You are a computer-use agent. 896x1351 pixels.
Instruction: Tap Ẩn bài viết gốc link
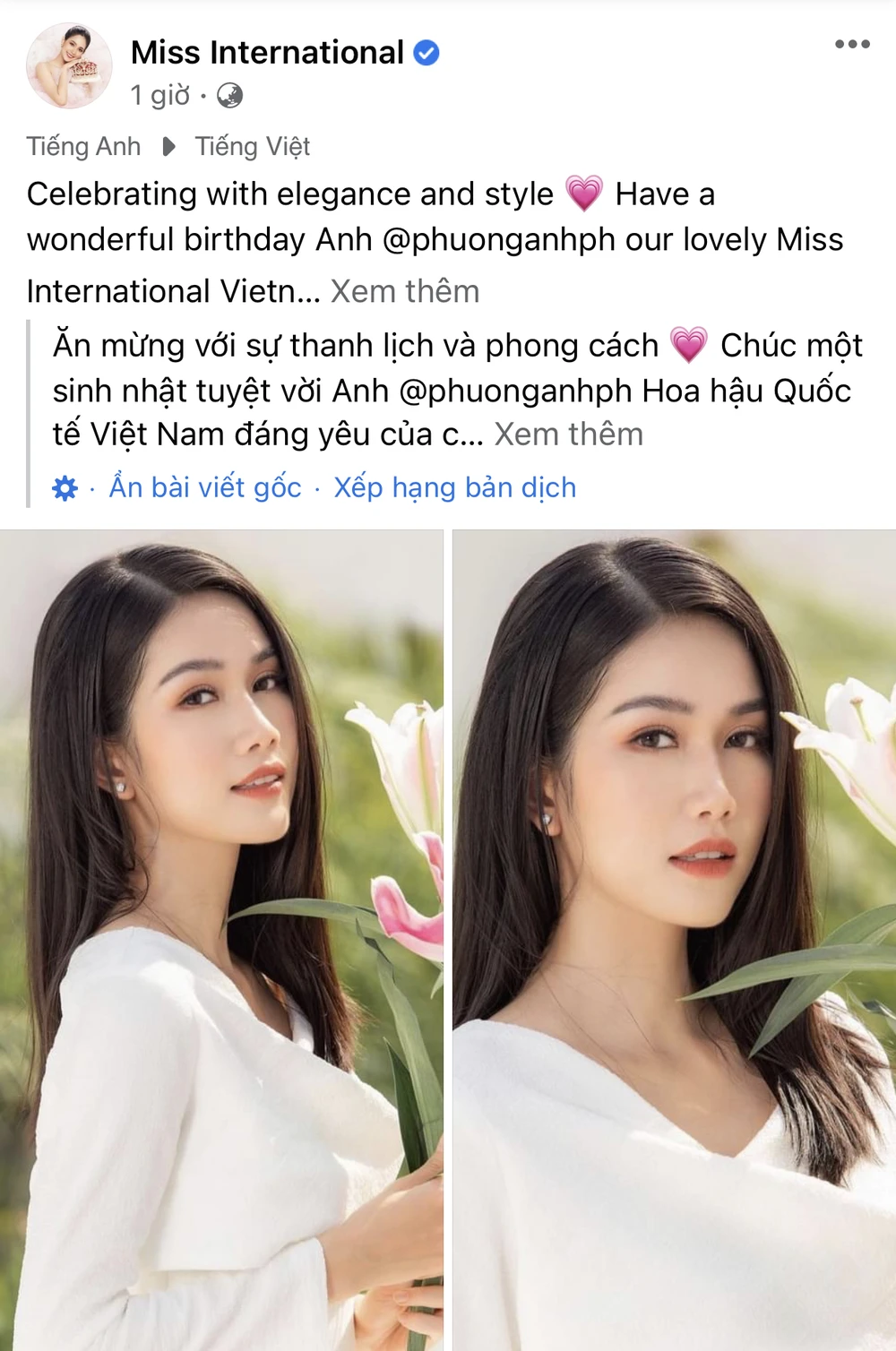click(205, 487)
